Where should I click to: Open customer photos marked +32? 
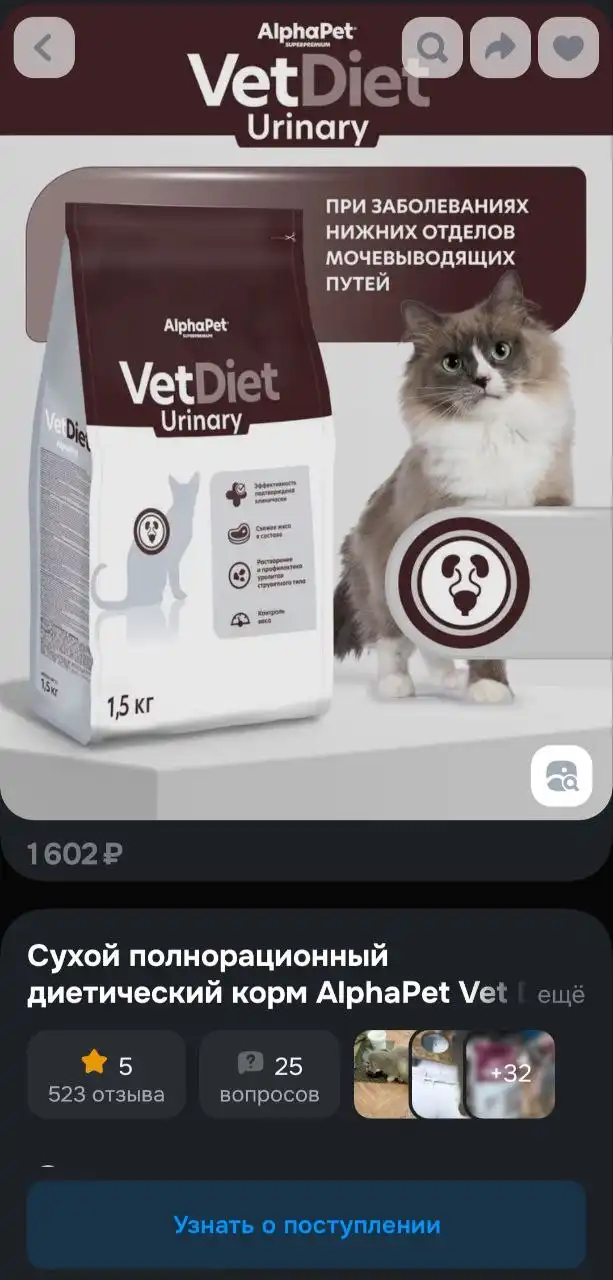point(510,1074)
